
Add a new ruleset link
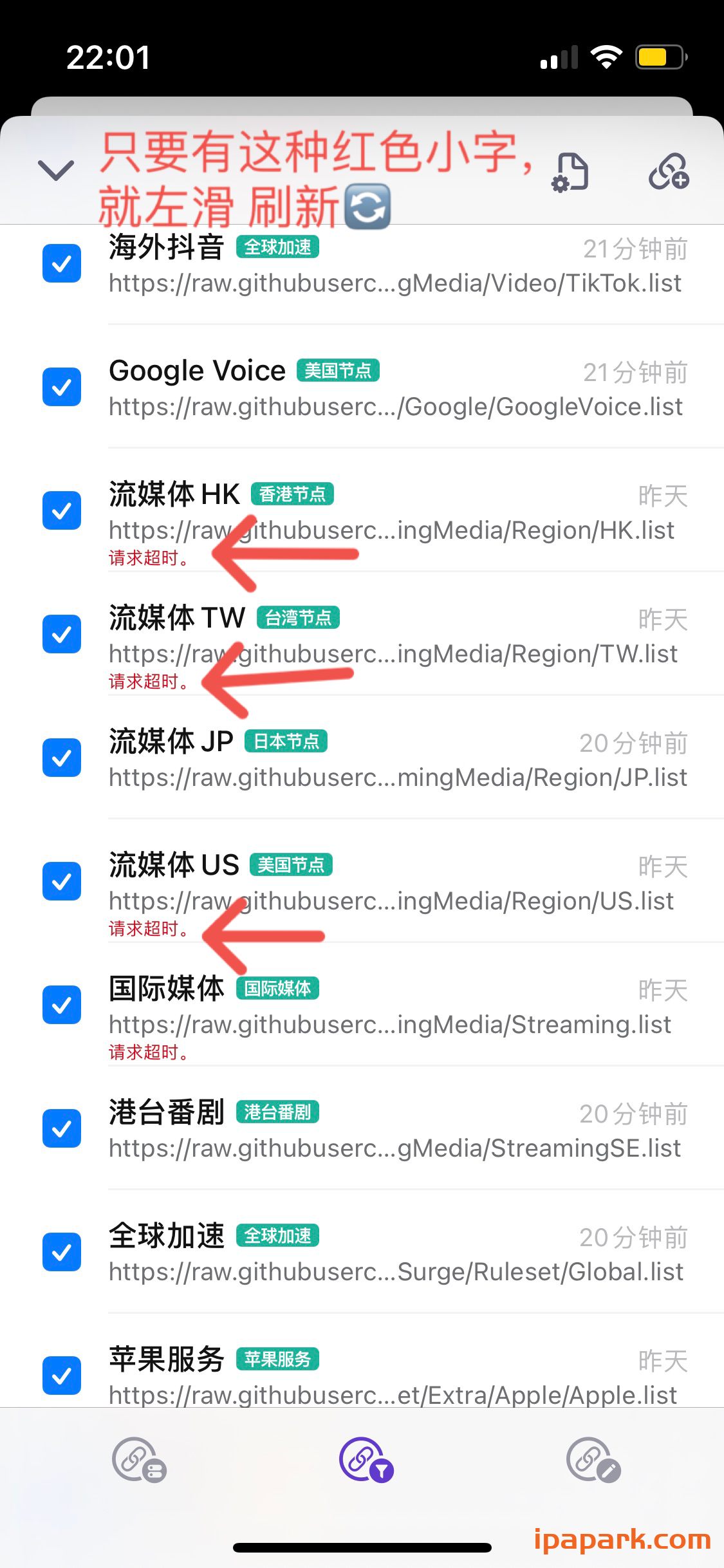669,173
